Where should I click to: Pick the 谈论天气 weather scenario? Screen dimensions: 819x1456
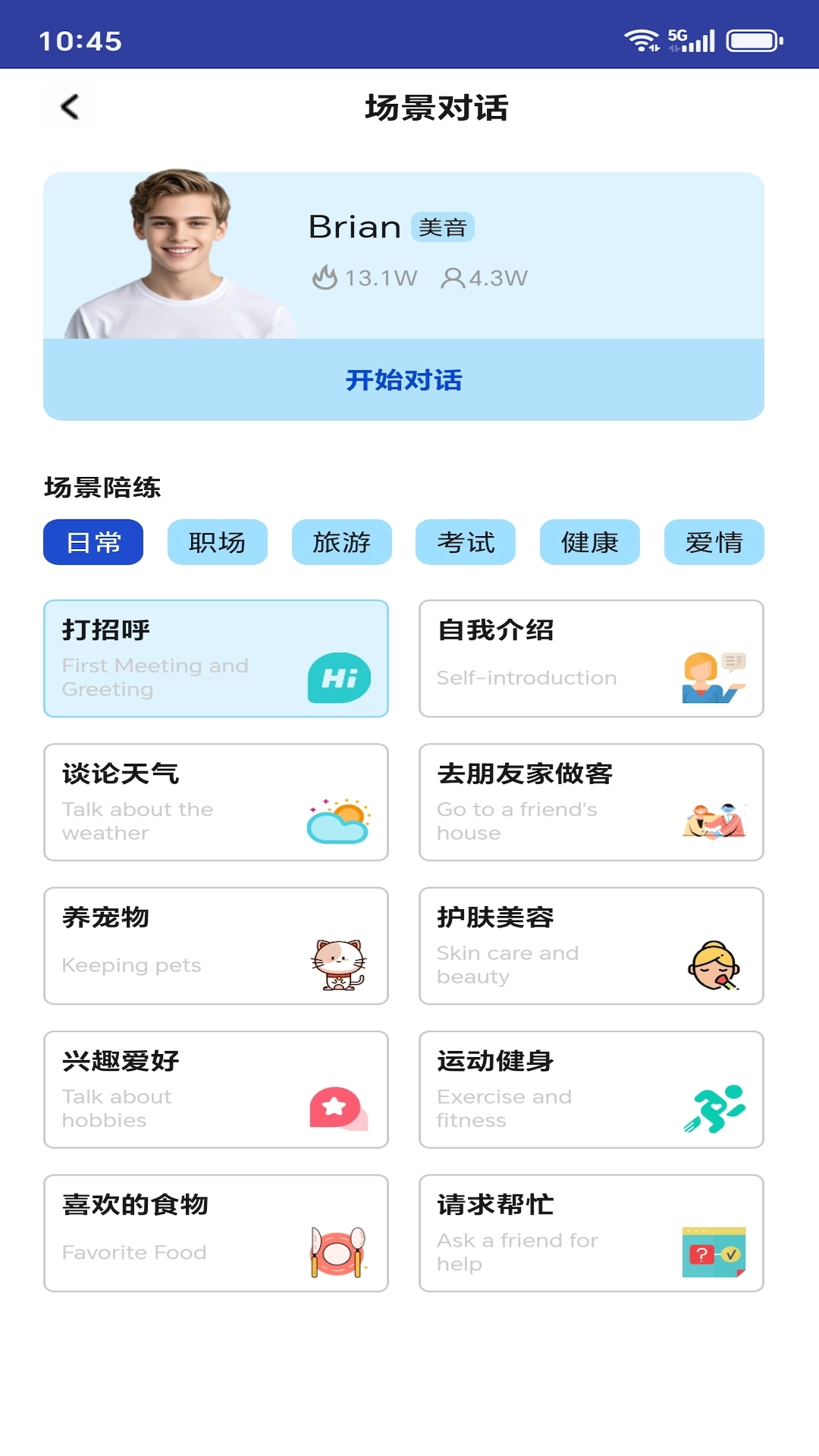(x=216, y=802)
